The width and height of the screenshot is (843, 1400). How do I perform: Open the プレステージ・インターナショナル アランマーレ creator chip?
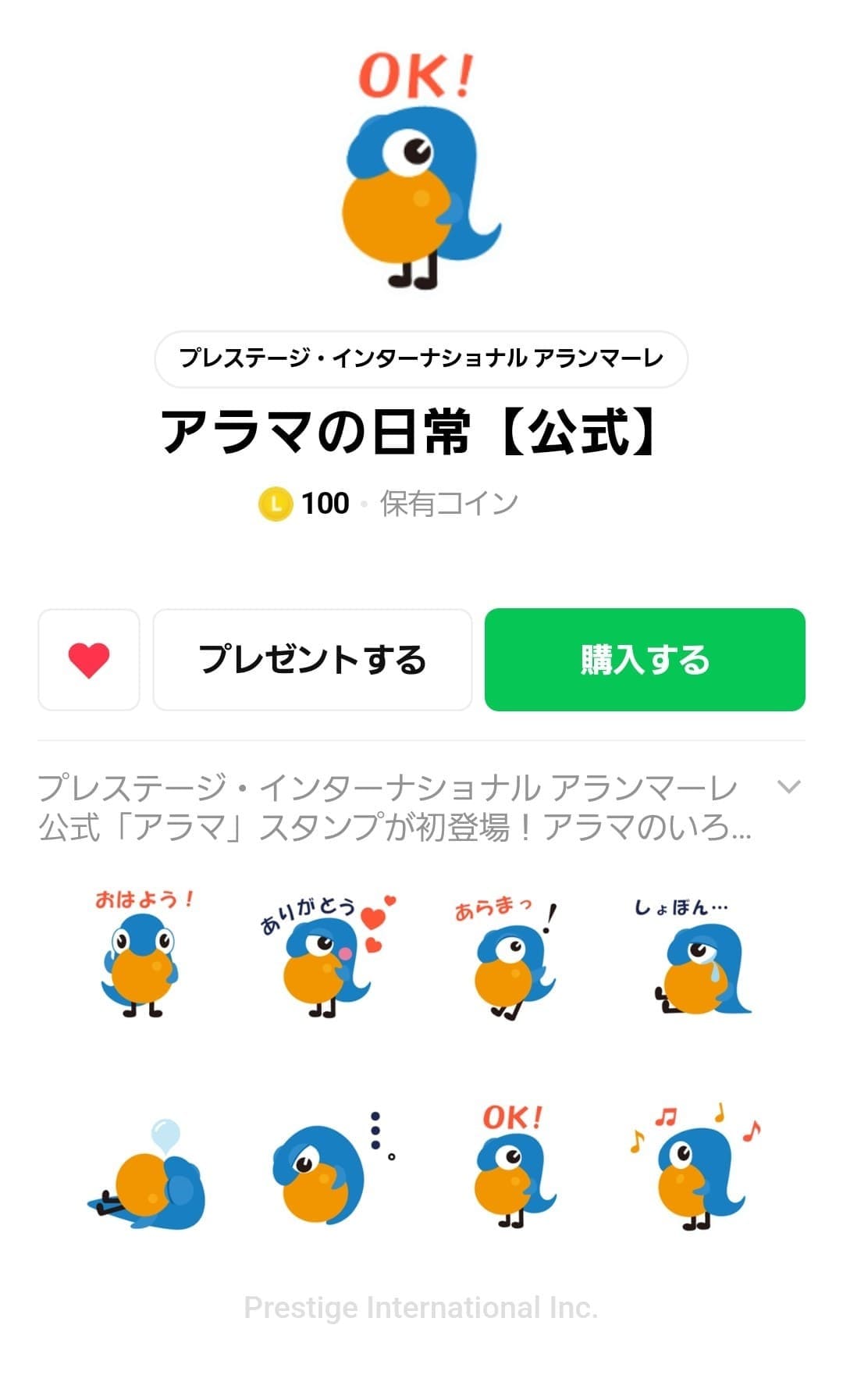(421, 359)
